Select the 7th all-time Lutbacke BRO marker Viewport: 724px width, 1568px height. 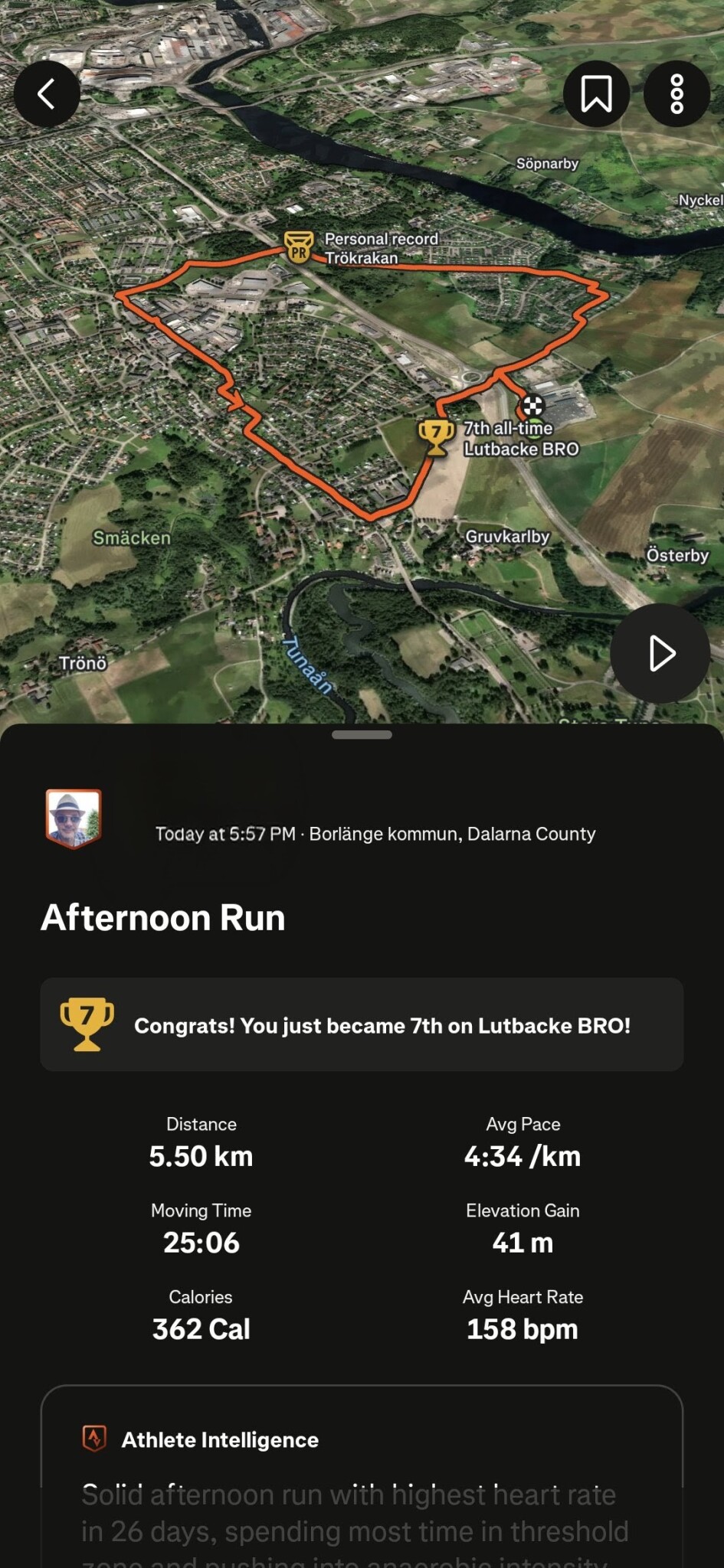point(436,437)
